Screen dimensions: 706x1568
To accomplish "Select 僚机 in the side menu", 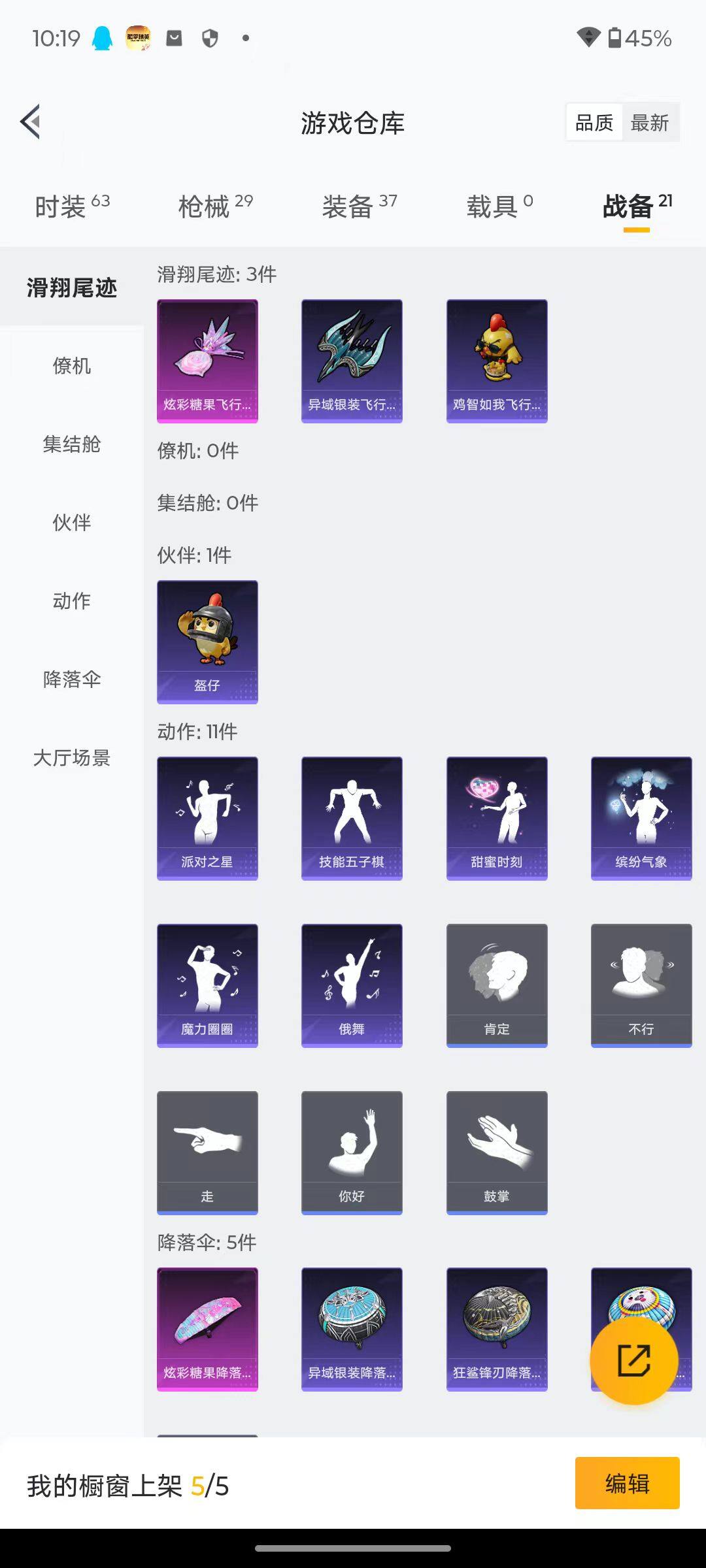I will 72,366.
